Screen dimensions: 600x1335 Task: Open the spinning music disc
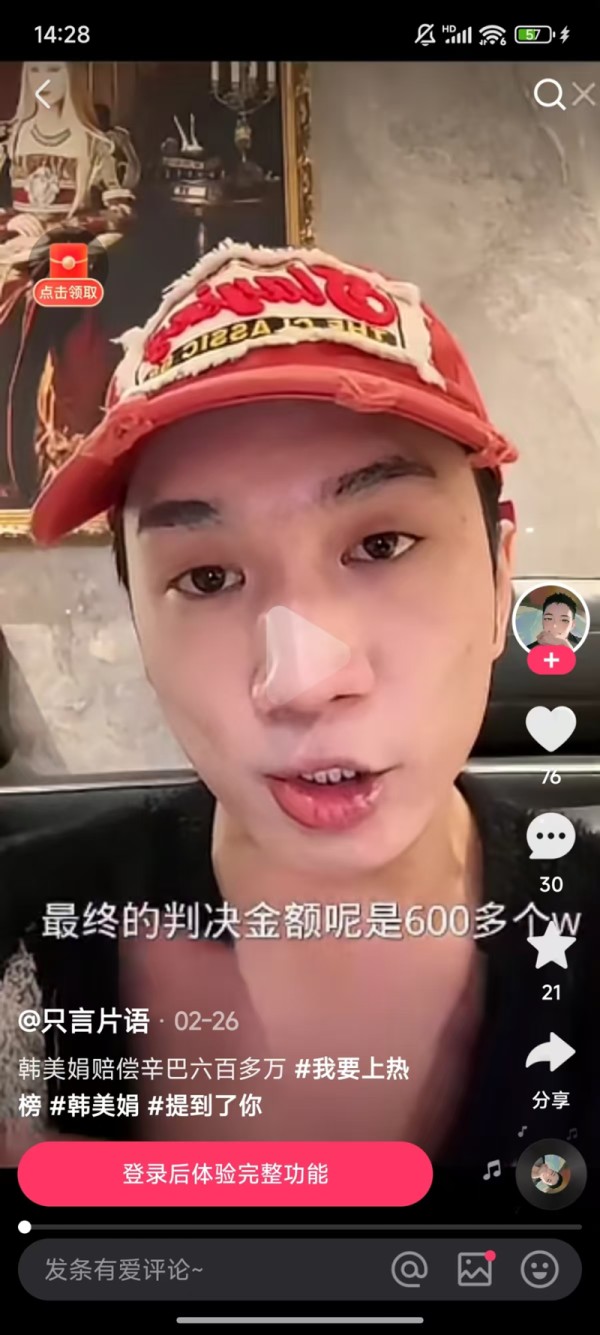pyautogui.click(x=550, y=1174)
